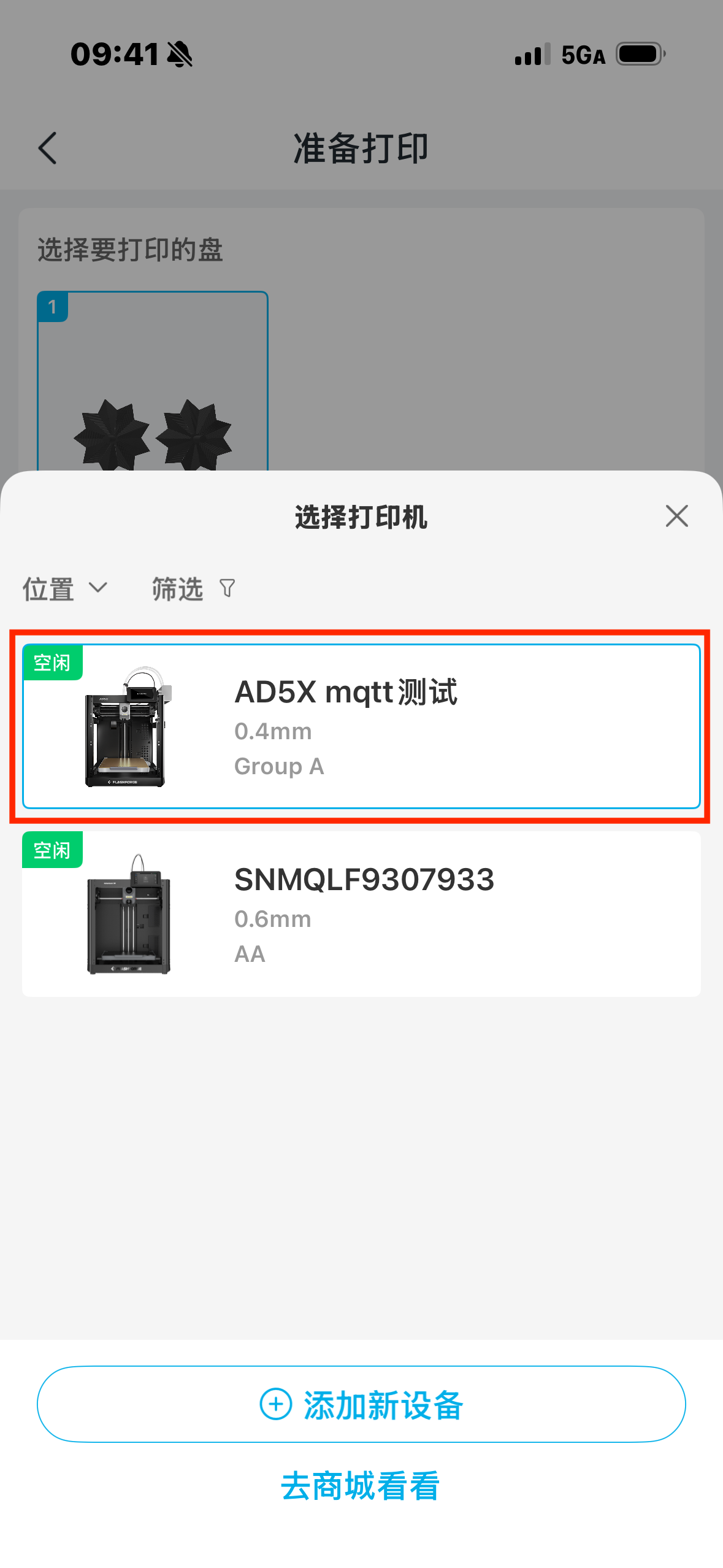Close the 选择打印机 sheet
Screen dimensions: 723x1568
pyautogui.click(x=676, y=516)
